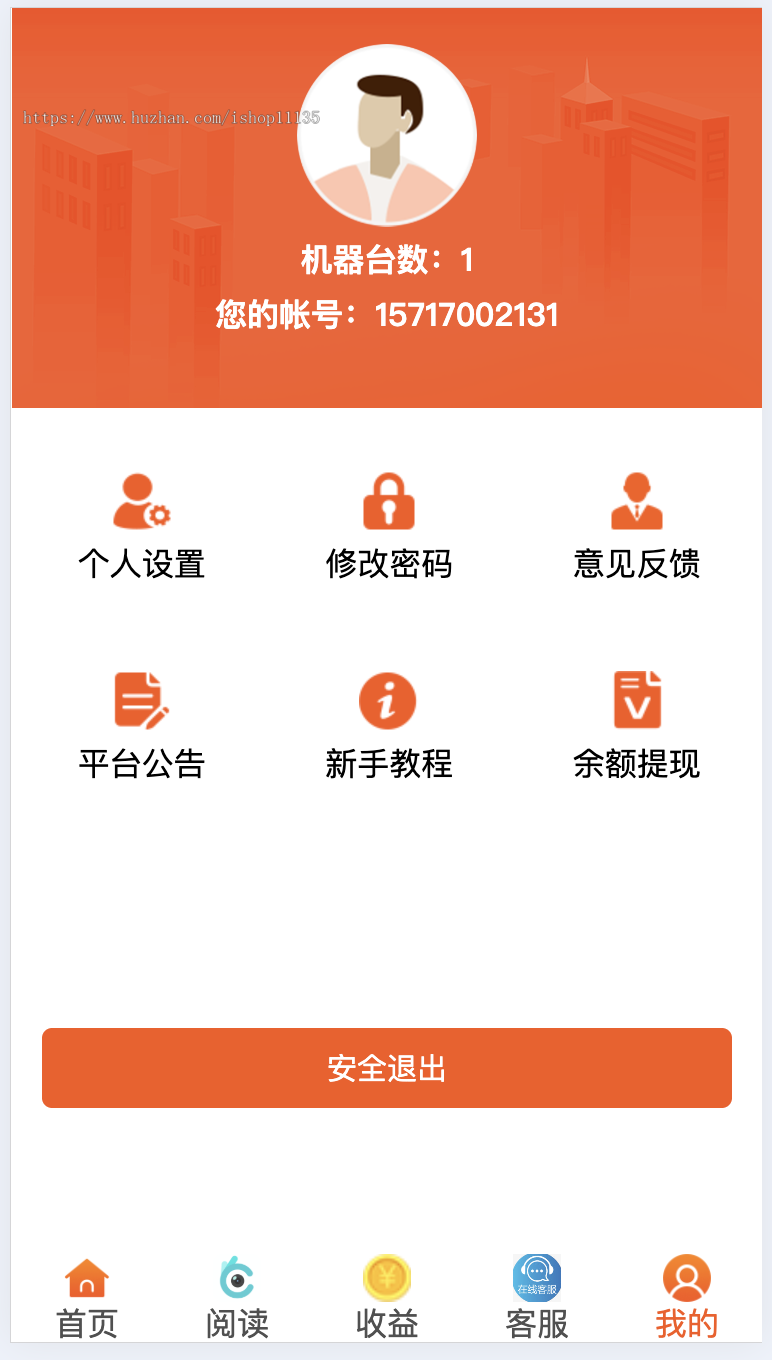
Task: Open the 客服 tab
Action: coord(537,1323)
